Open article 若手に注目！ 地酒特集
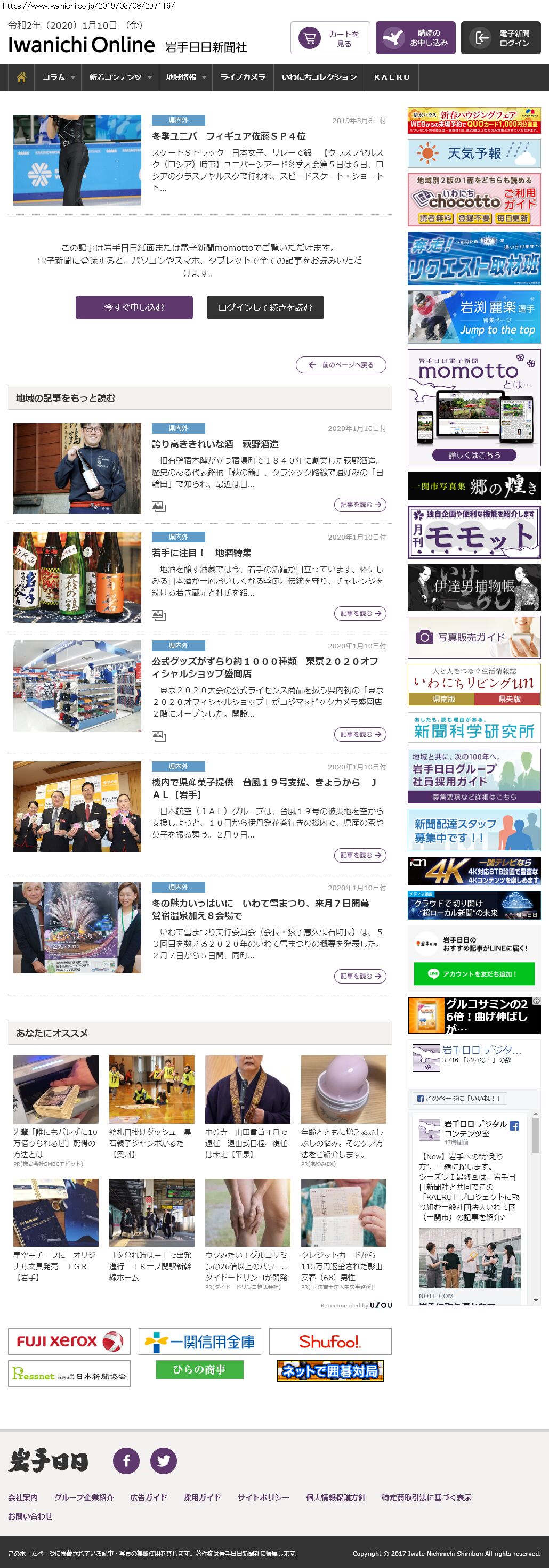The width and height of the screenshot is (549, 1568). tap(201, 553)
